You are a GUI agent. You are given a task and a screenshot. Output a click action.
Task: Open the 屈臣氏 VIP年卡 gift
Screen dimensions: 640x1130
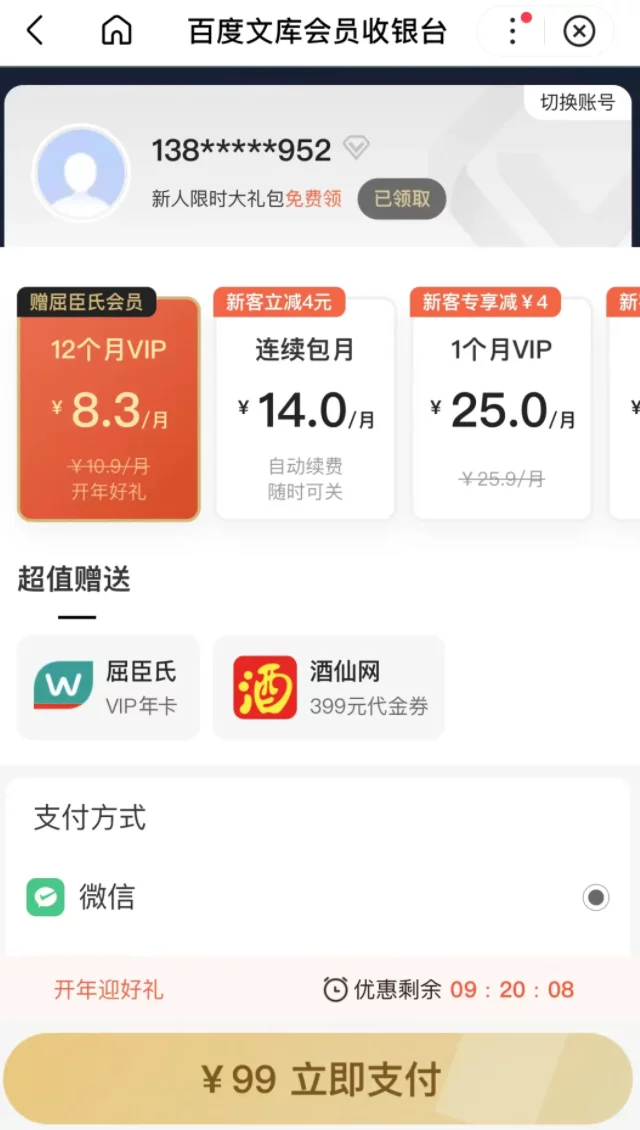coord(109,688)
